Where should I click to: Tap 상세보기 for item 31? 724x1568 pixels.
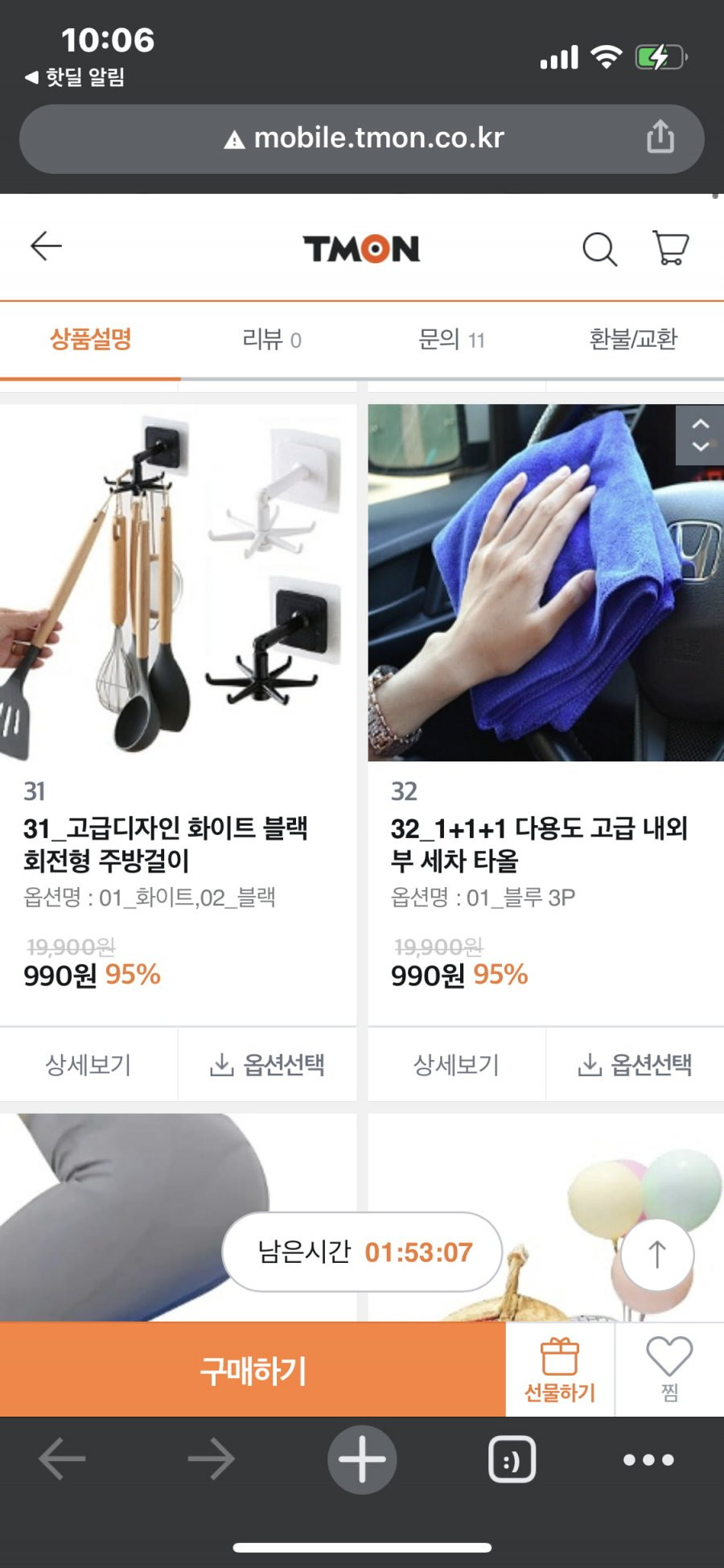88,1064
